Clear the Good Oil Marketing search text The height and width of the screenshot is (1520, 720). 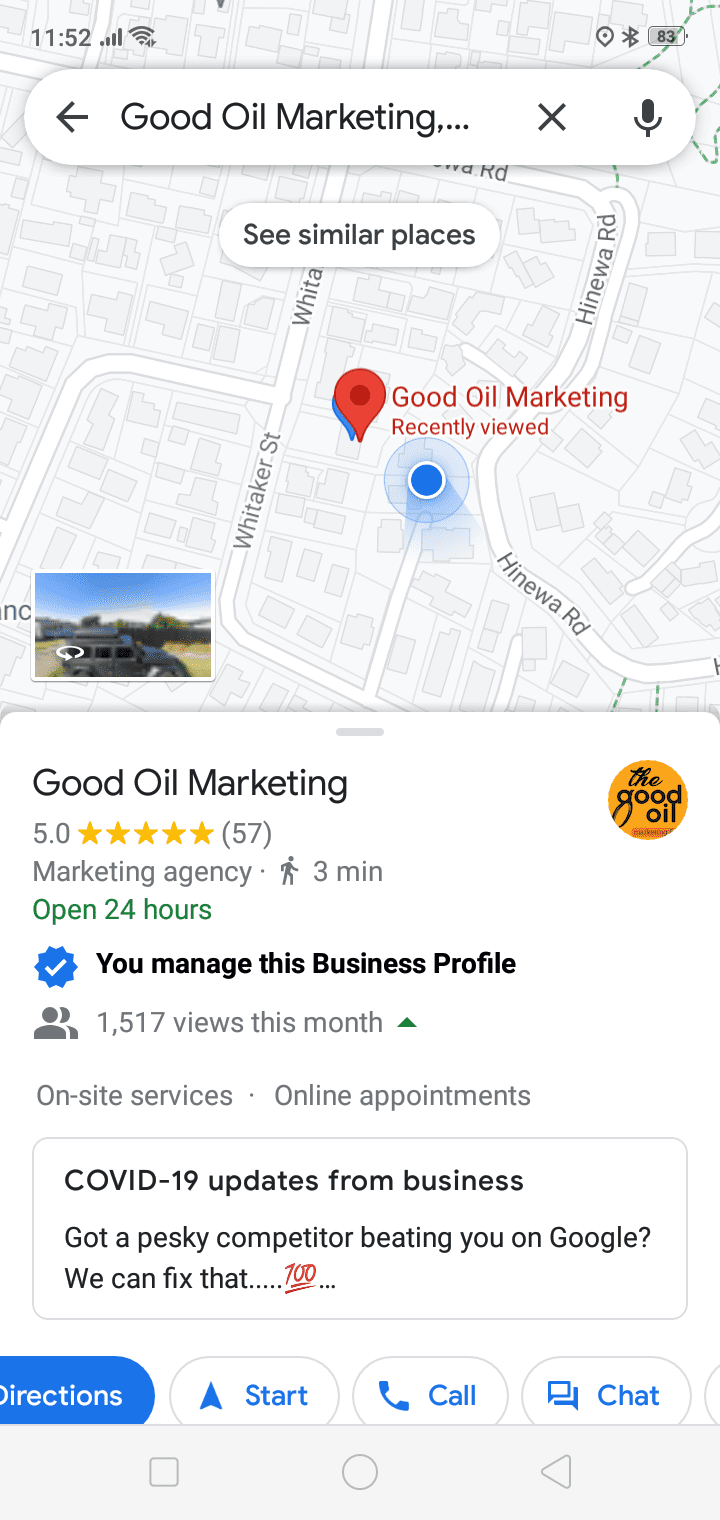click(x=551, y=118)
